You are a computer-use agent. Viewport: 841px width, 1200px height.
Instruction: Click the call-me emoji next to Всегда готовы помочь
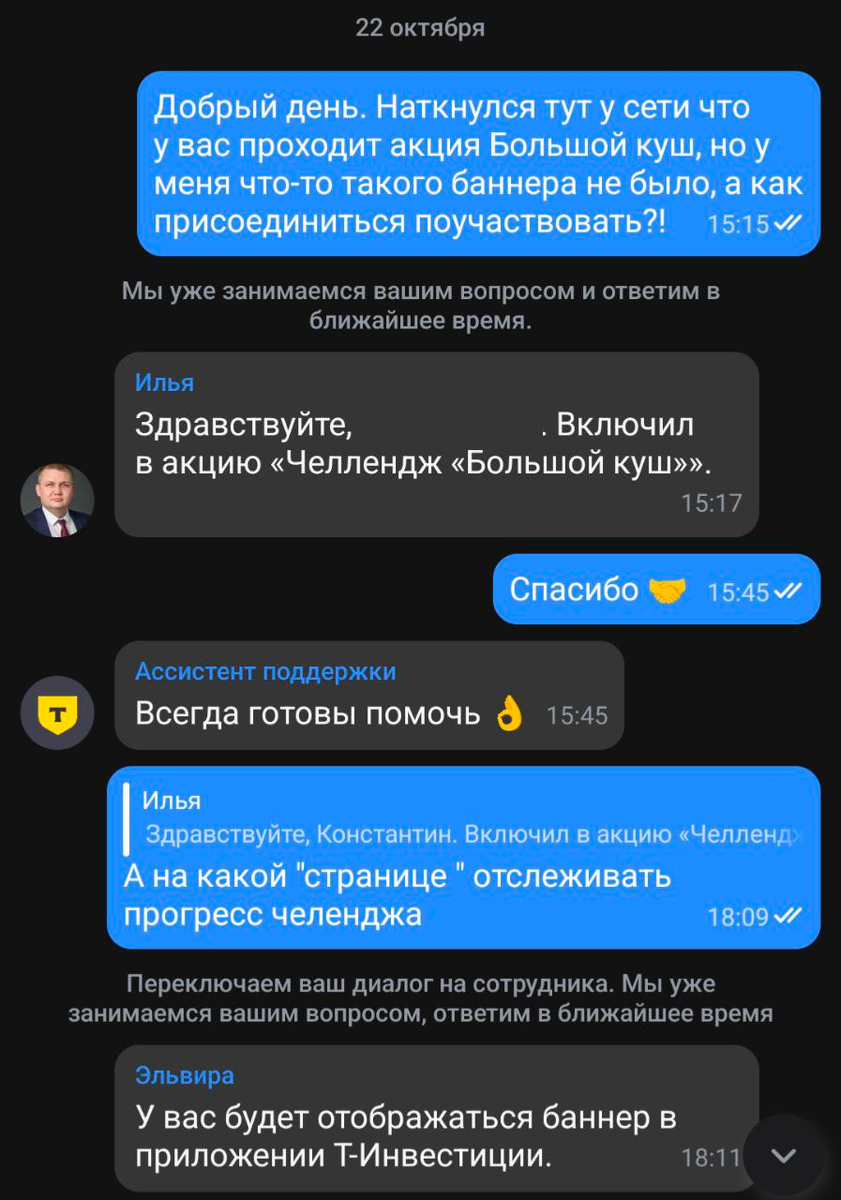pos(507,713)
